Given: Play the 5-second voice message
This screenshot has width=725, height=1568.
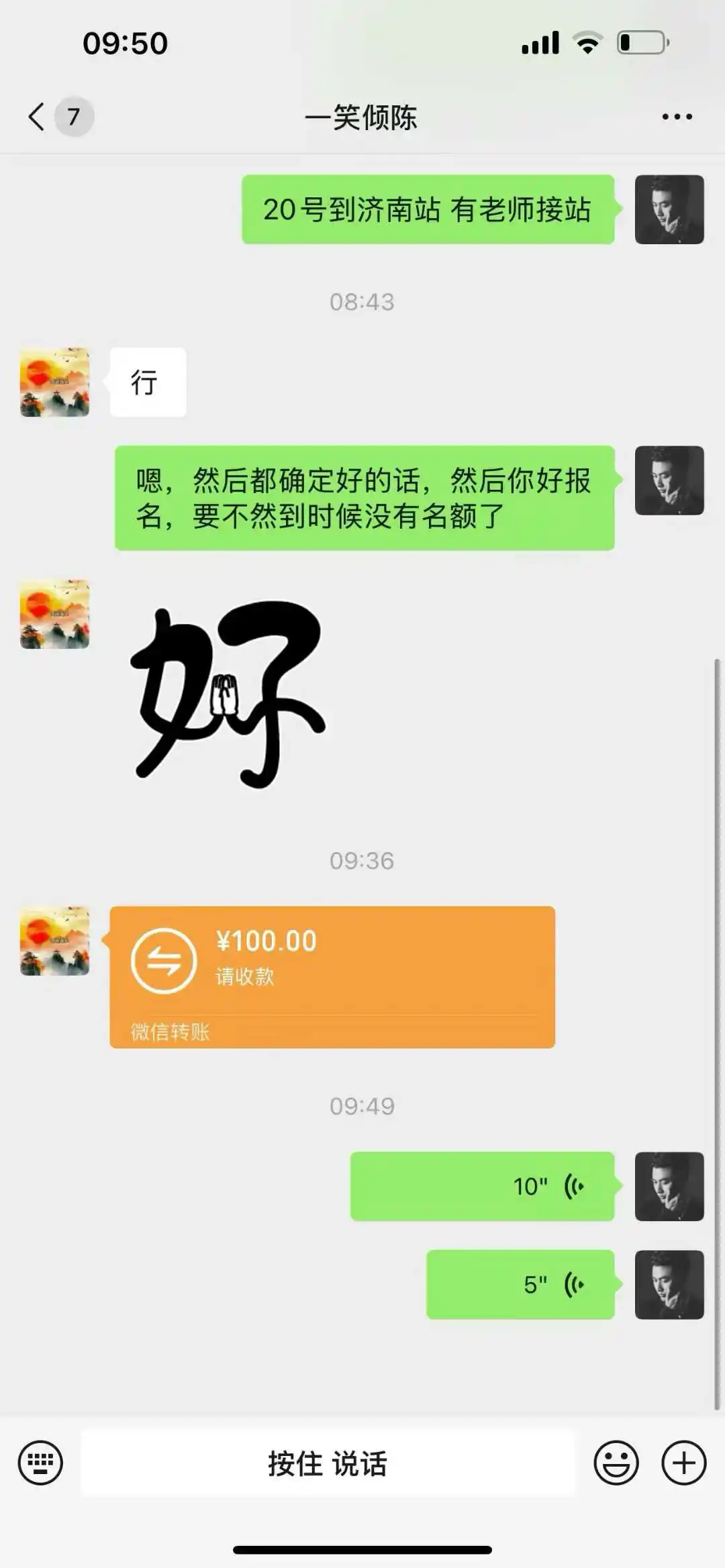Looking at the screenshot, I should pyautogui.click(x=520, y=1284).
